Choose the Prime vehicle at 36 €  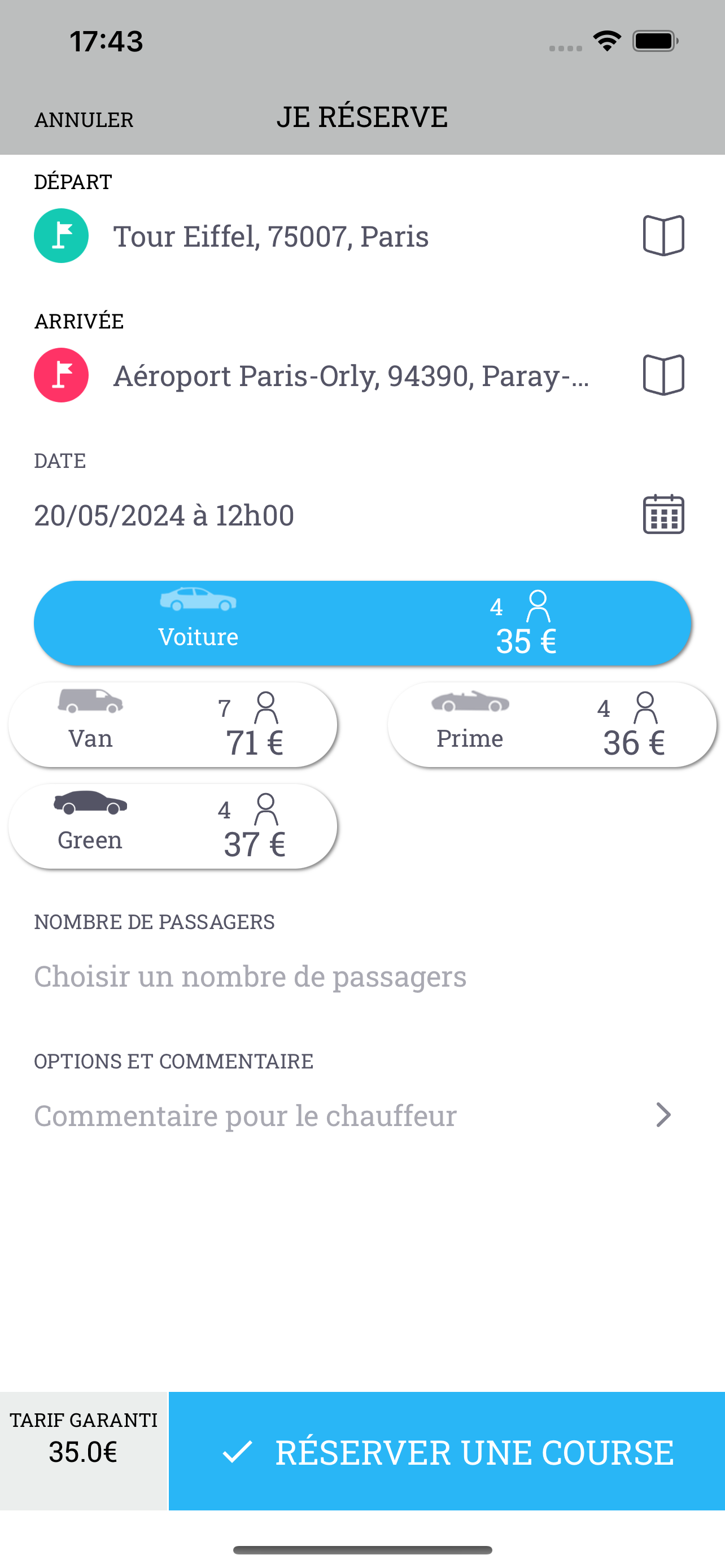click(x=552, y=724)
